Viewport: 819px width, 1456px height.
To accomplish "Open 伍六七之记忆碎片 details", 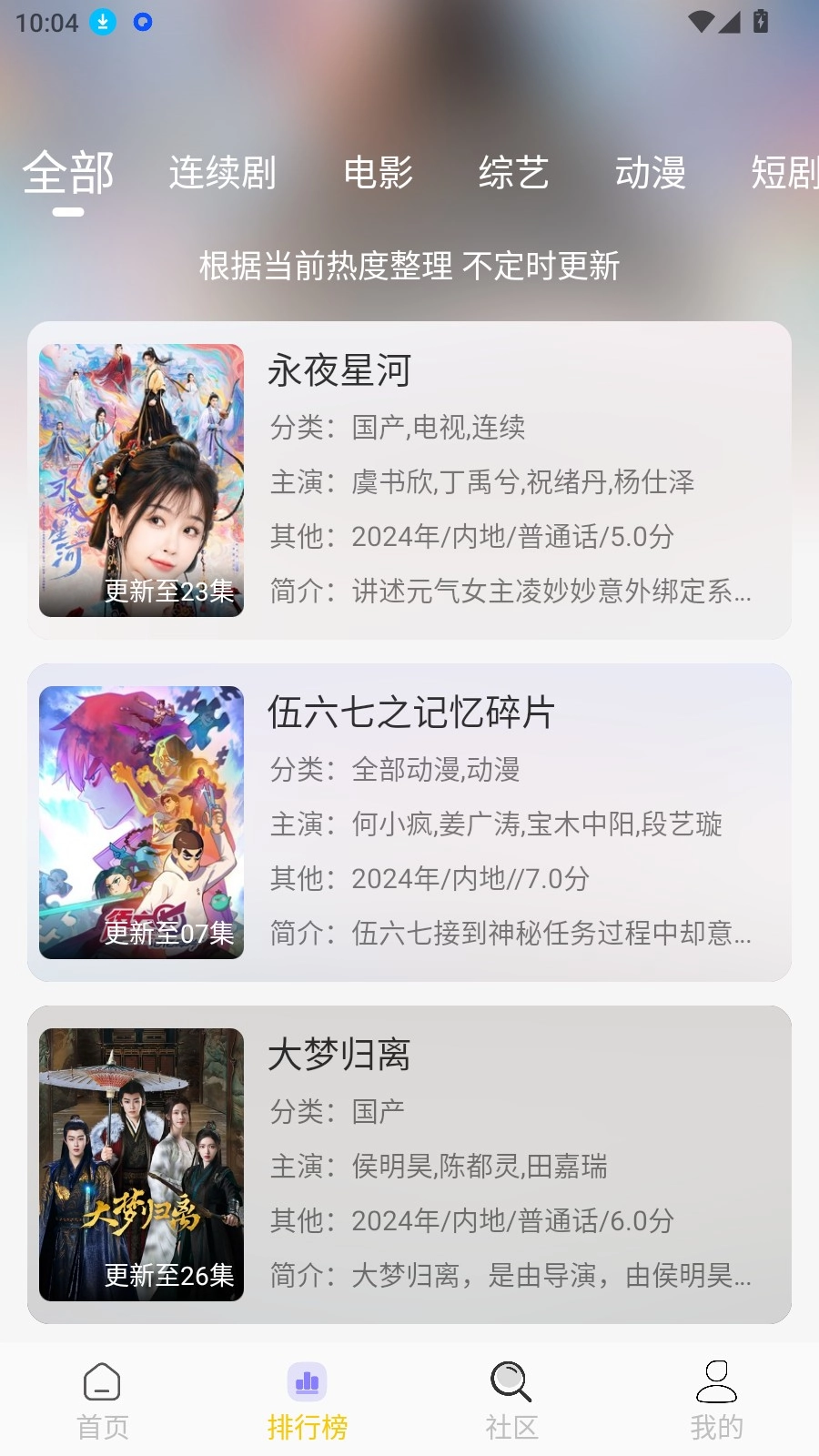I will (411, 714).
